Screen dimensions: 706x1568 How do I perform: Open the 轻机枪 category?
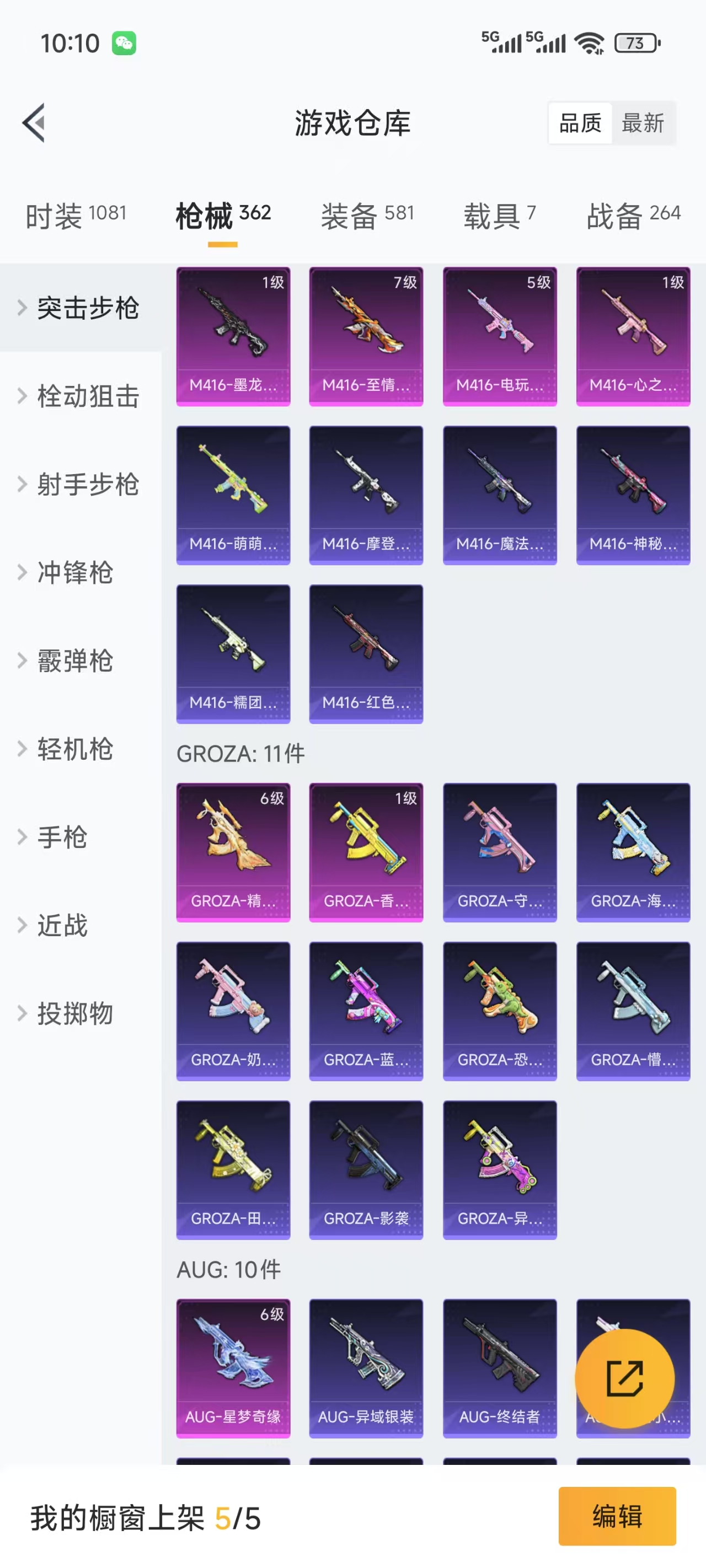tap(81, 749)
